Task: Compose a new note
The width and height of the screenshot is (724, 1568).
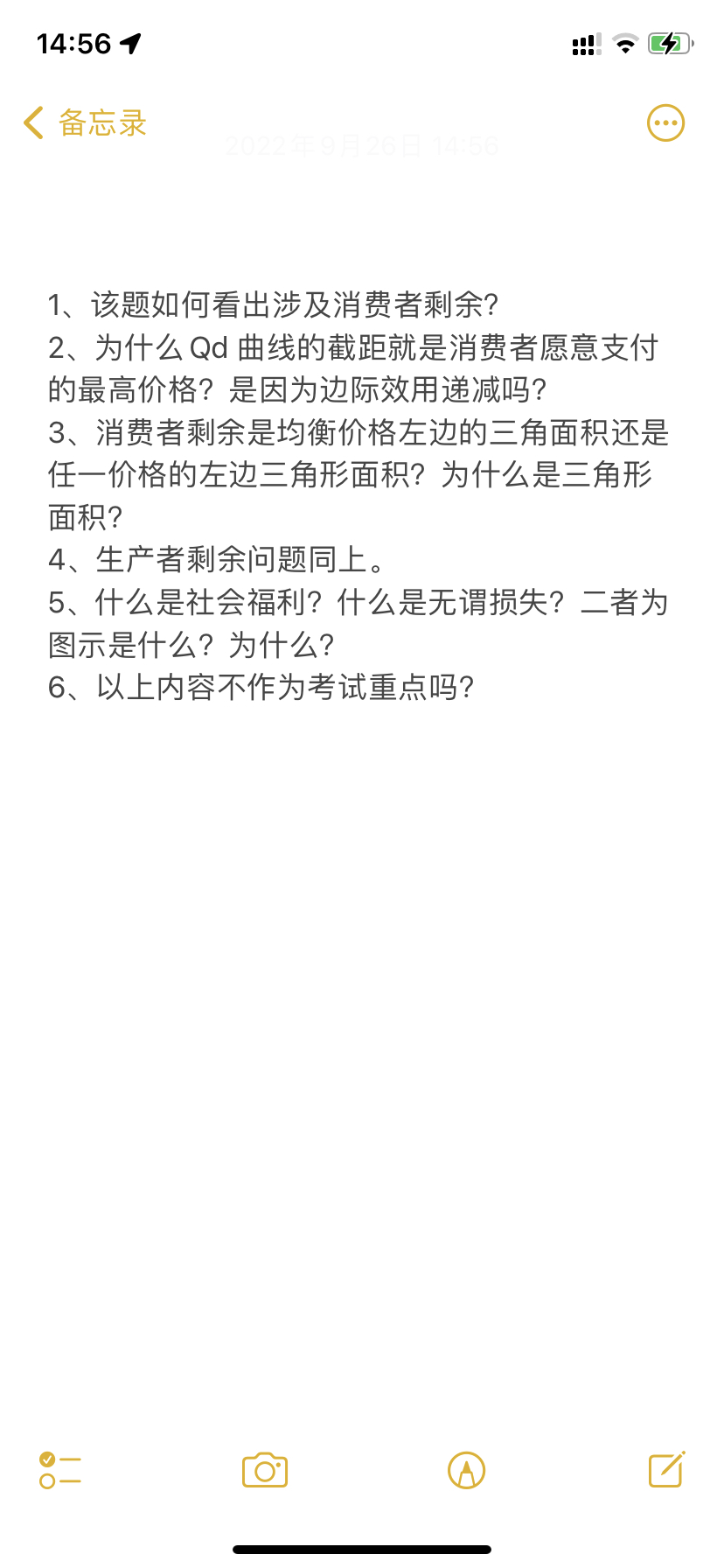Action: (666, 1470)
